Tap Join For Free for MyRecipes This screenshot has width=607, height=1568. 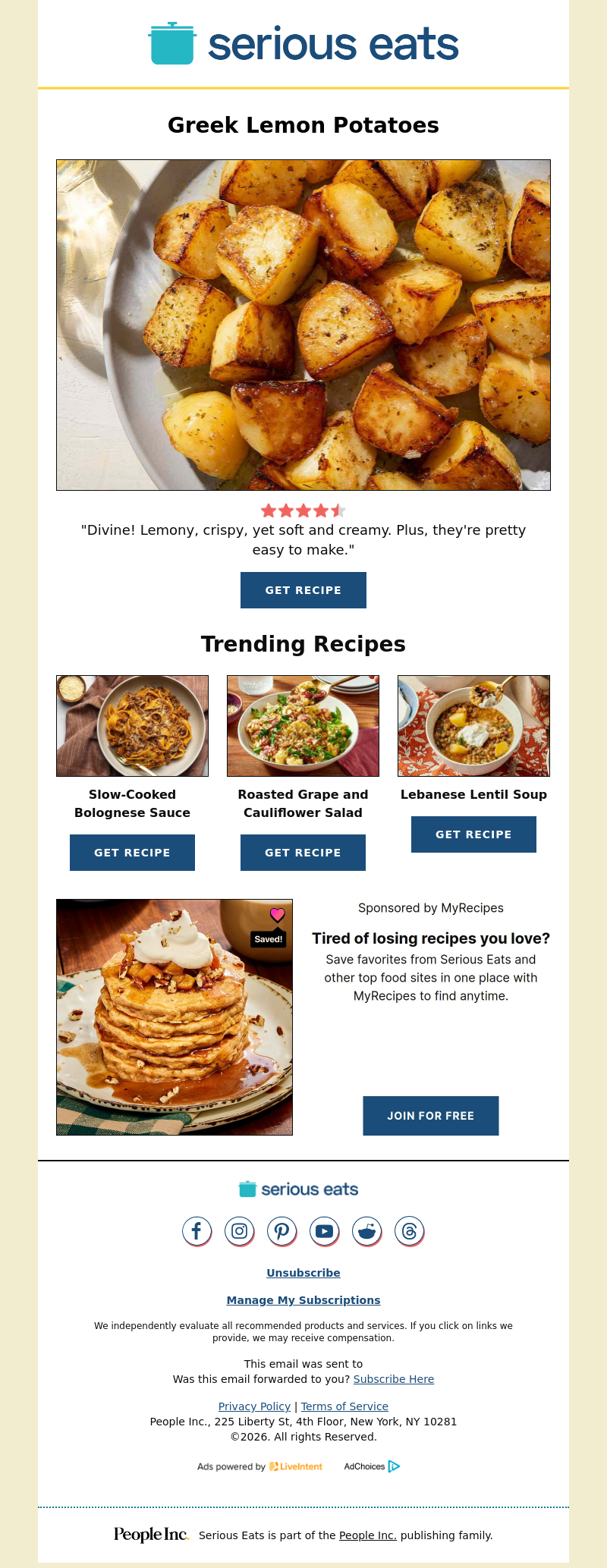coord(430,1116)
